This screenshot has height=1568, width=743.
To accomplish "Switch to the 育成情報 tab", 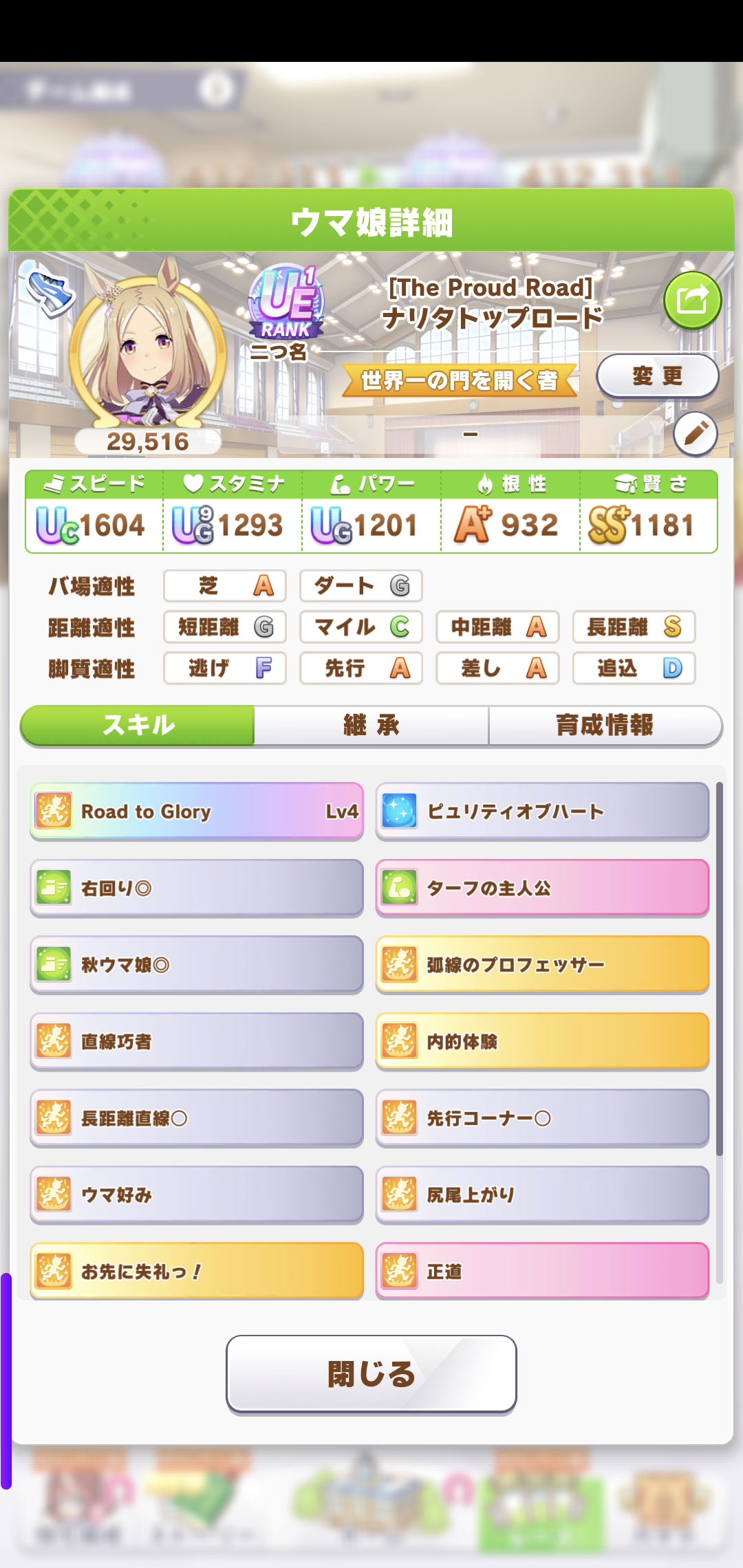I will point(604,725).
